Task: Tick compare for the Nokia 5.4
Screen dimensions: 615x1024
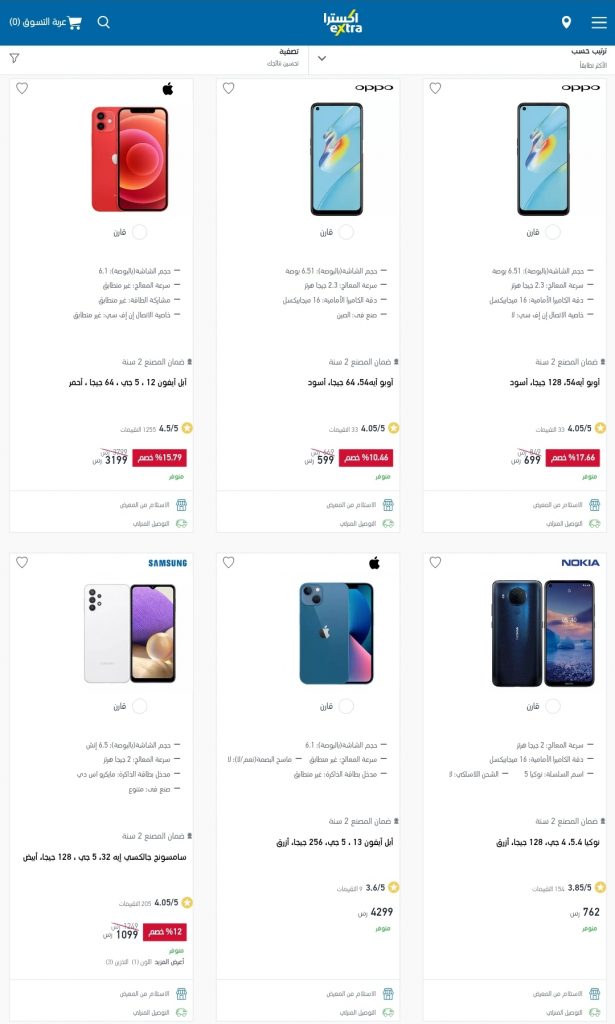Action: pos(553,707)
